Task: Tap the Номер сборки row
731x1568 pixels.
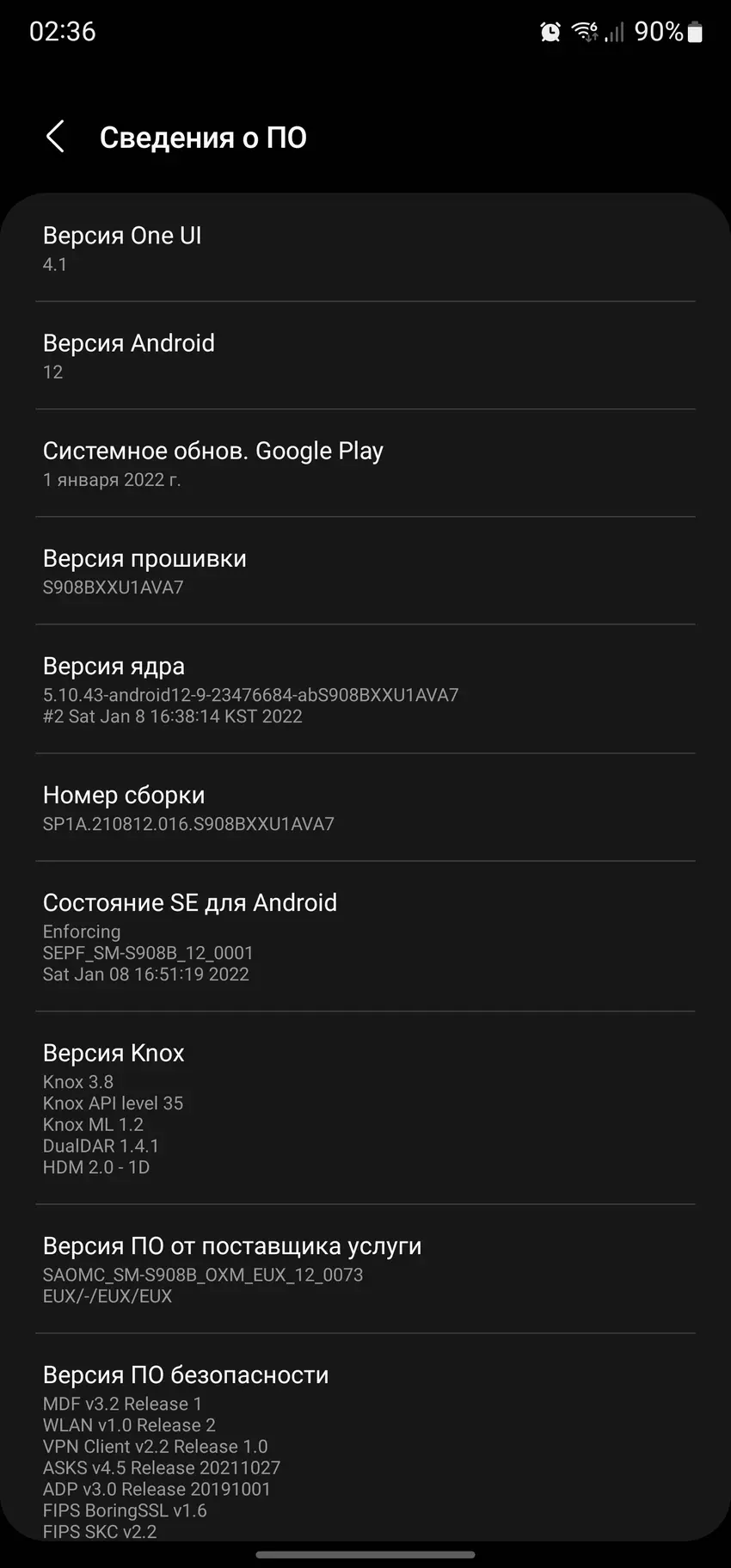Action: click(x=365, y=808)
